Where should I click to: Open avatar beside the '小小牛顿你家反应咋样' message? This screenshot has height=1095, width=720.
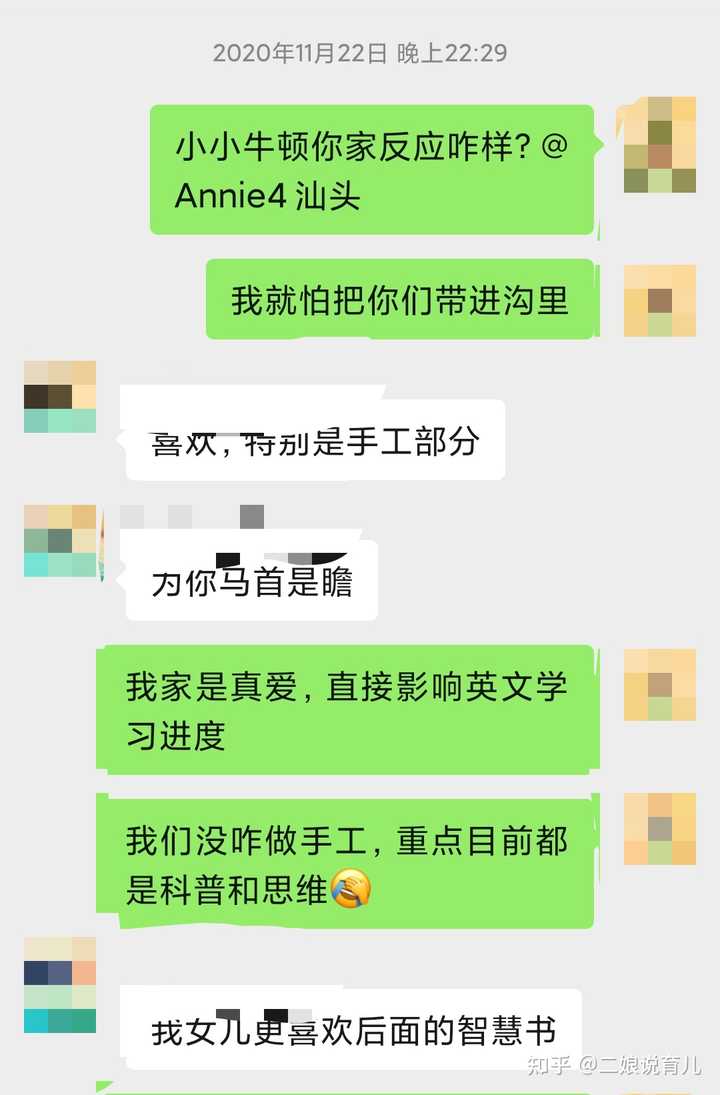[659, 145]
